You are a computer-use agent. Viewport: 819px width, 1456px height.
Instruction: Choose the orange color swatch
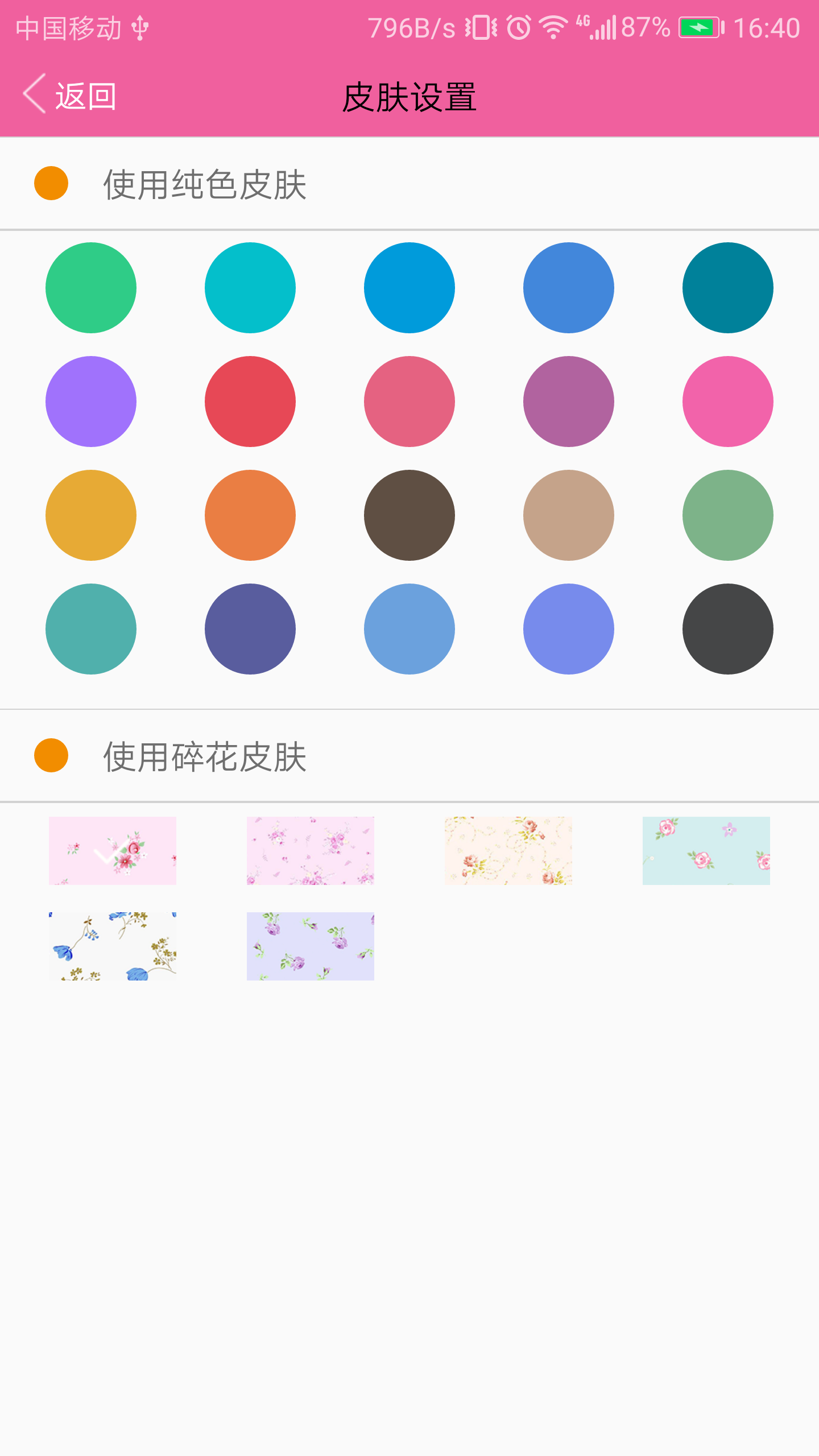click(250, 515)
